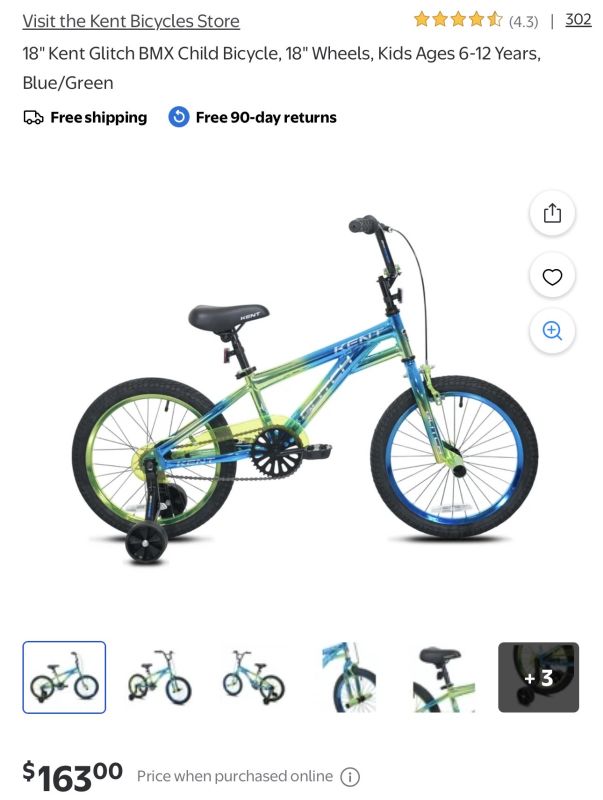Select the first selected bike thumbnail
The width and height of the screenshot is (603, 800).
pos(64,677)
